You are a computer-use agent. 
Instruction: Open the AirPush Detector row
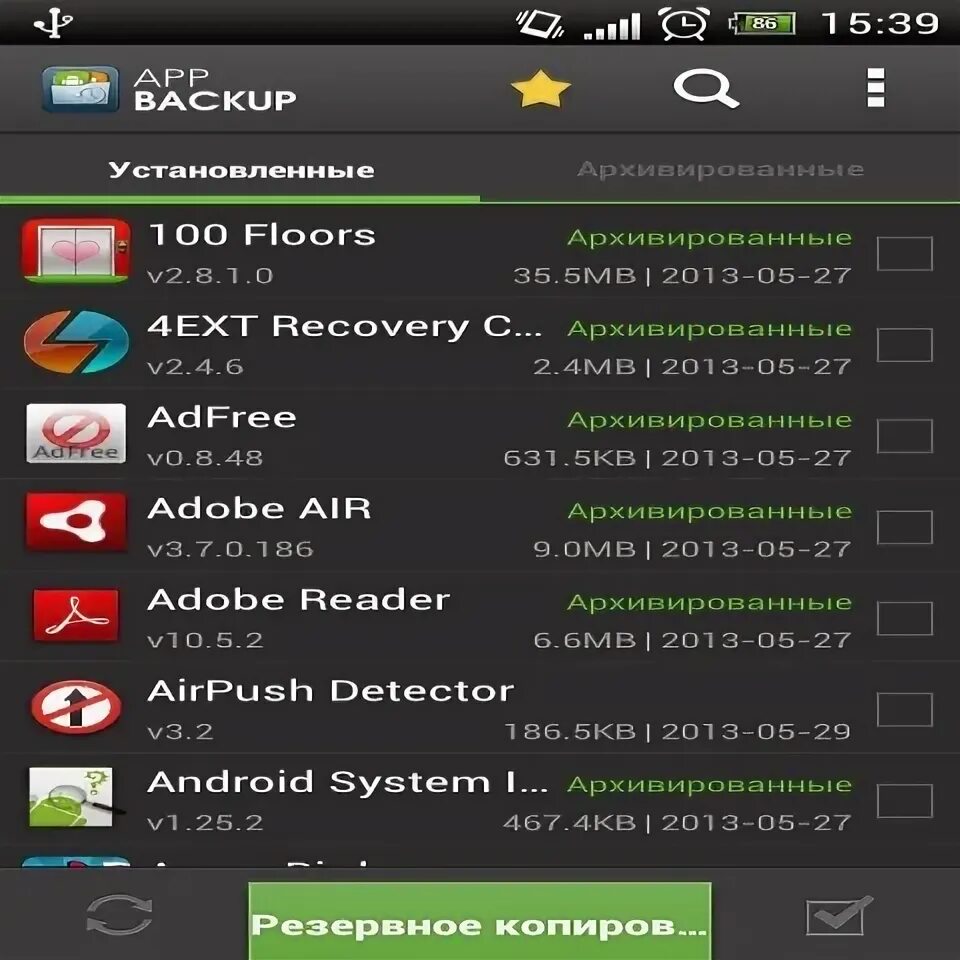(x=480, y=709)
